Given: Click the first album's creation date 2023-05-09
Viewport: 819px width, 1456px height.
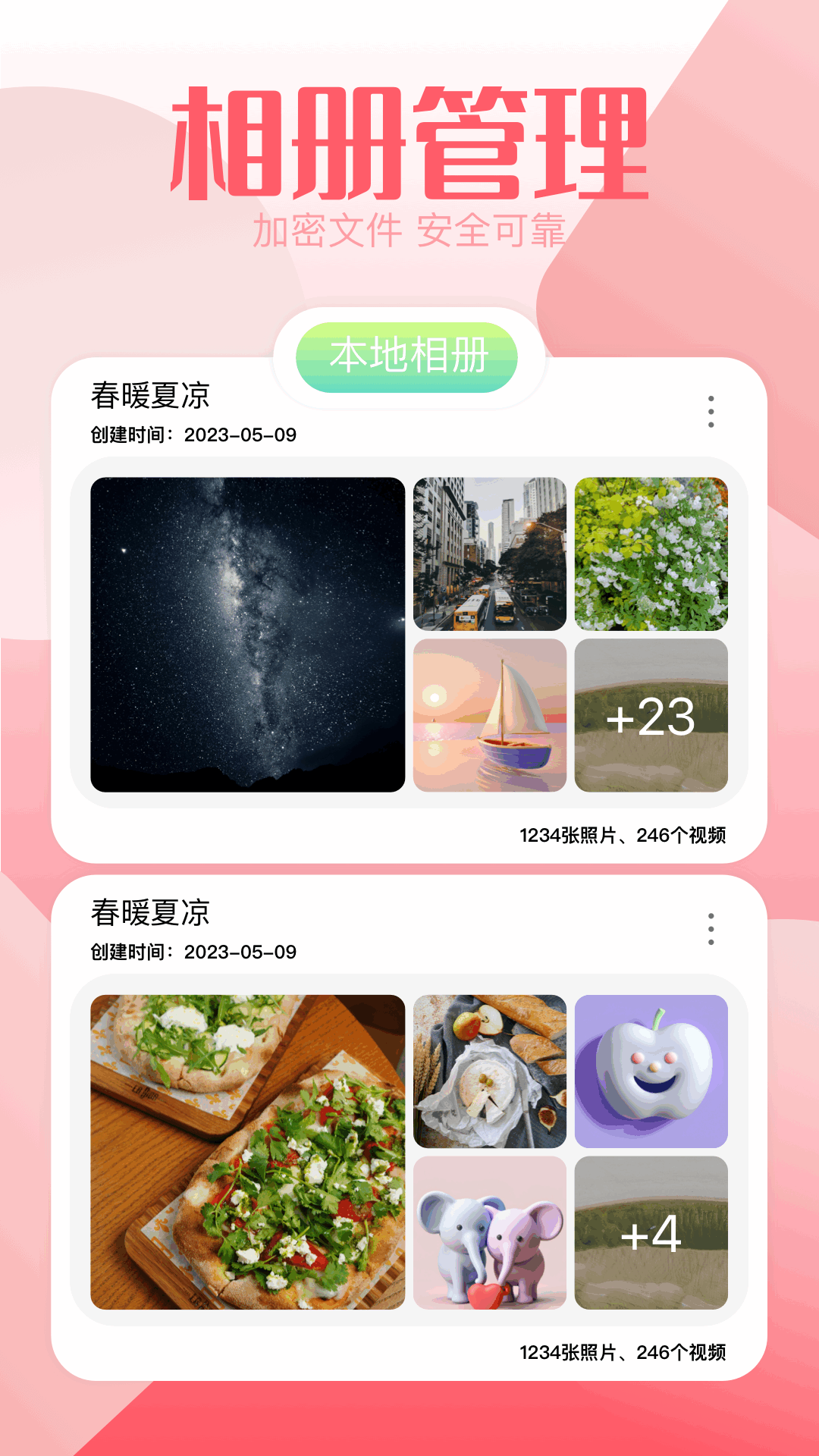Looking at the screenshot, I should 193,435.
